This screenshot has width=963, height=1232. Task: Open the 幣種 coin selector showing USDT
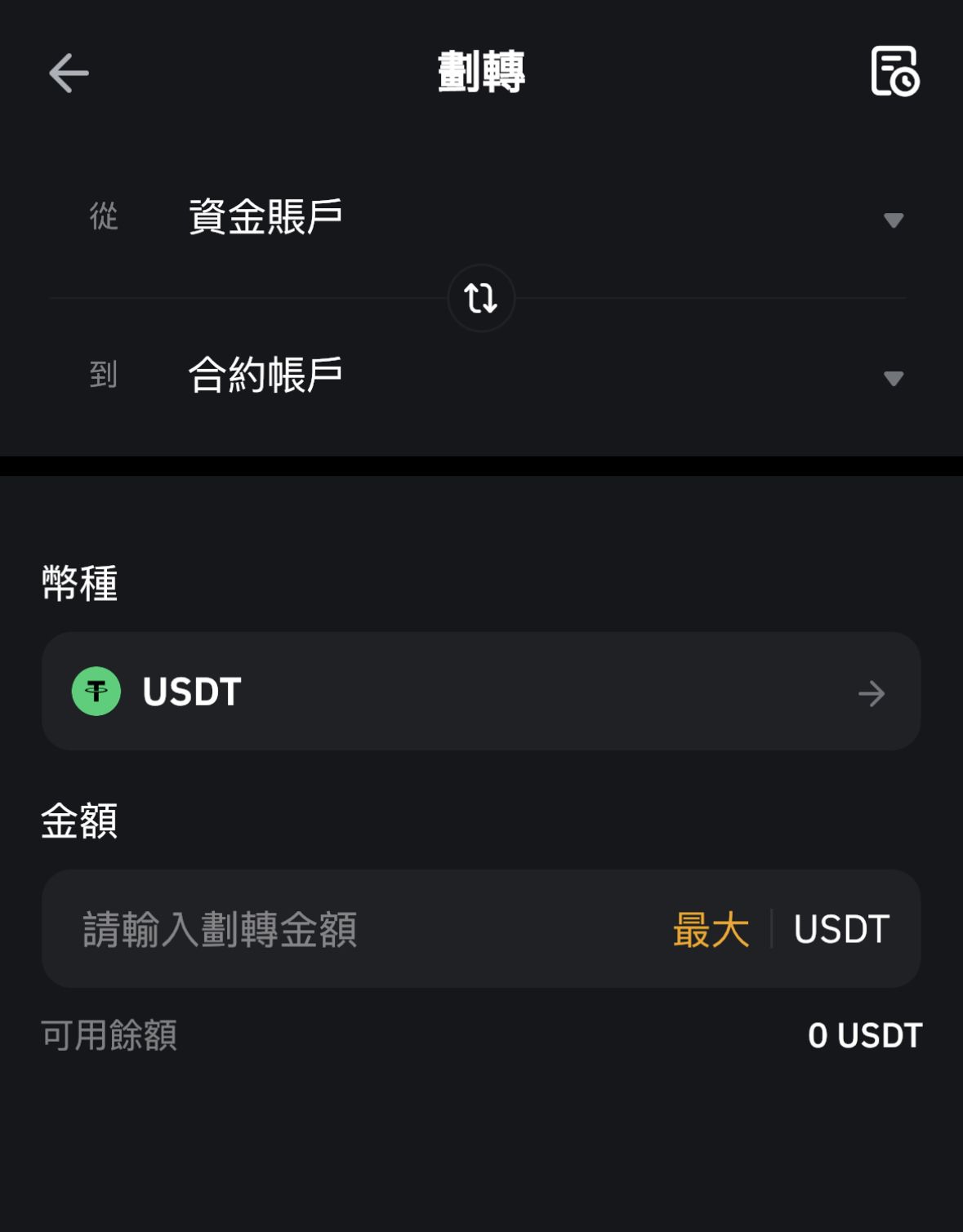(x=482, y=692)
